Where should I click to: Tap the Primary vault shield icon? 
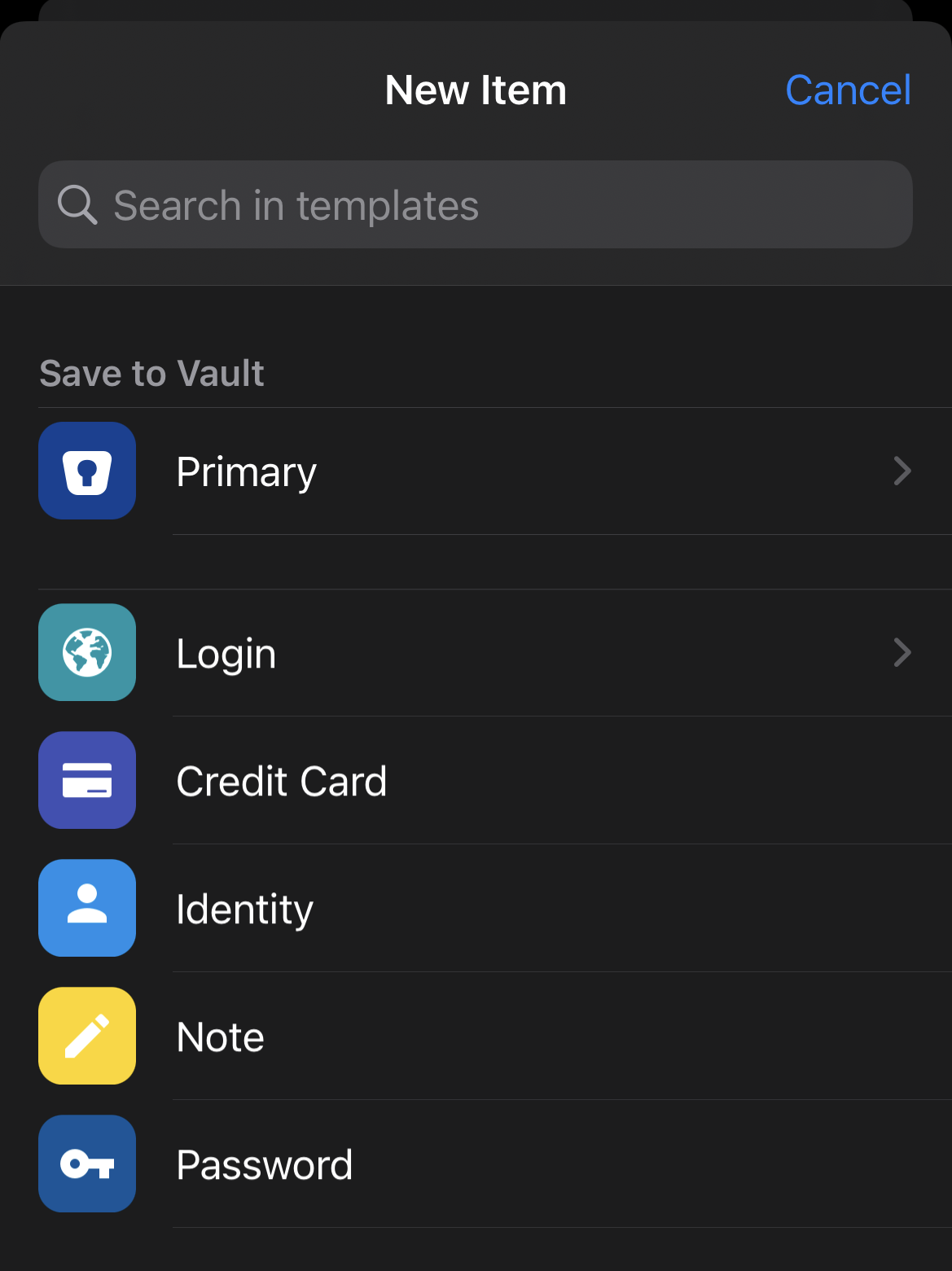click(x=87, y=471)
